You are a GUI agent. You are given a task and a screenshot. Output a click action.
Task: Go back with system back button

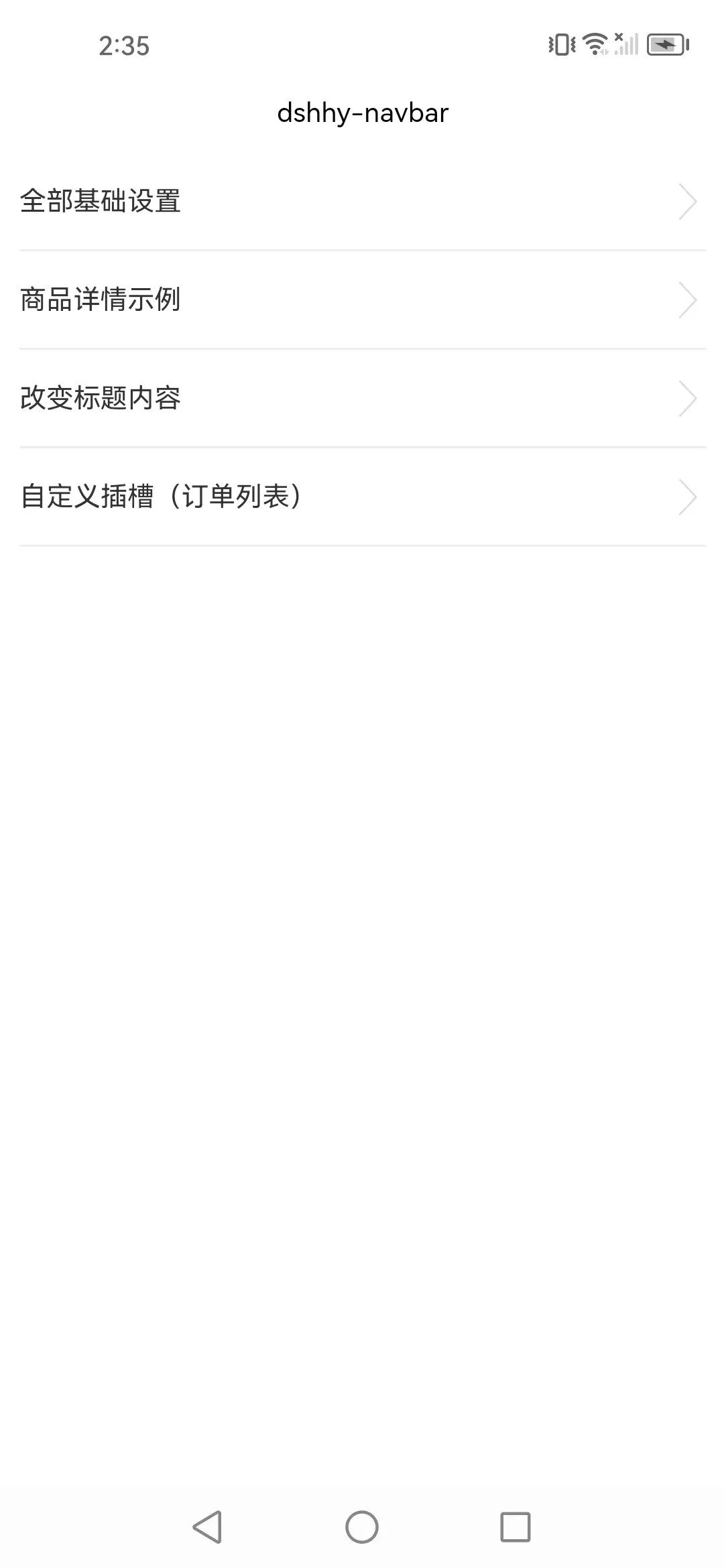click(208, 1527)
